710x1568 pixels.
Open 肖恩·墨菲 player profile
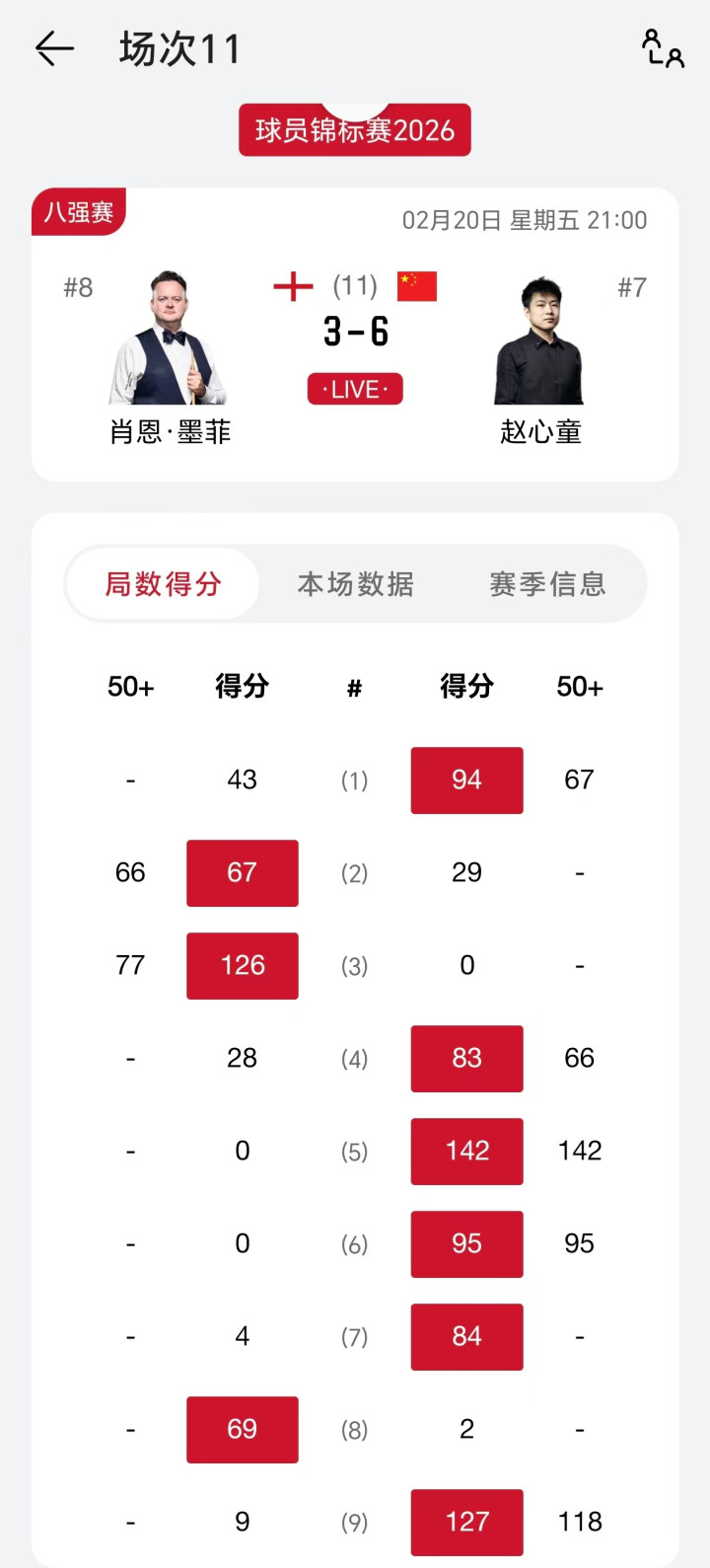[170, 340]
